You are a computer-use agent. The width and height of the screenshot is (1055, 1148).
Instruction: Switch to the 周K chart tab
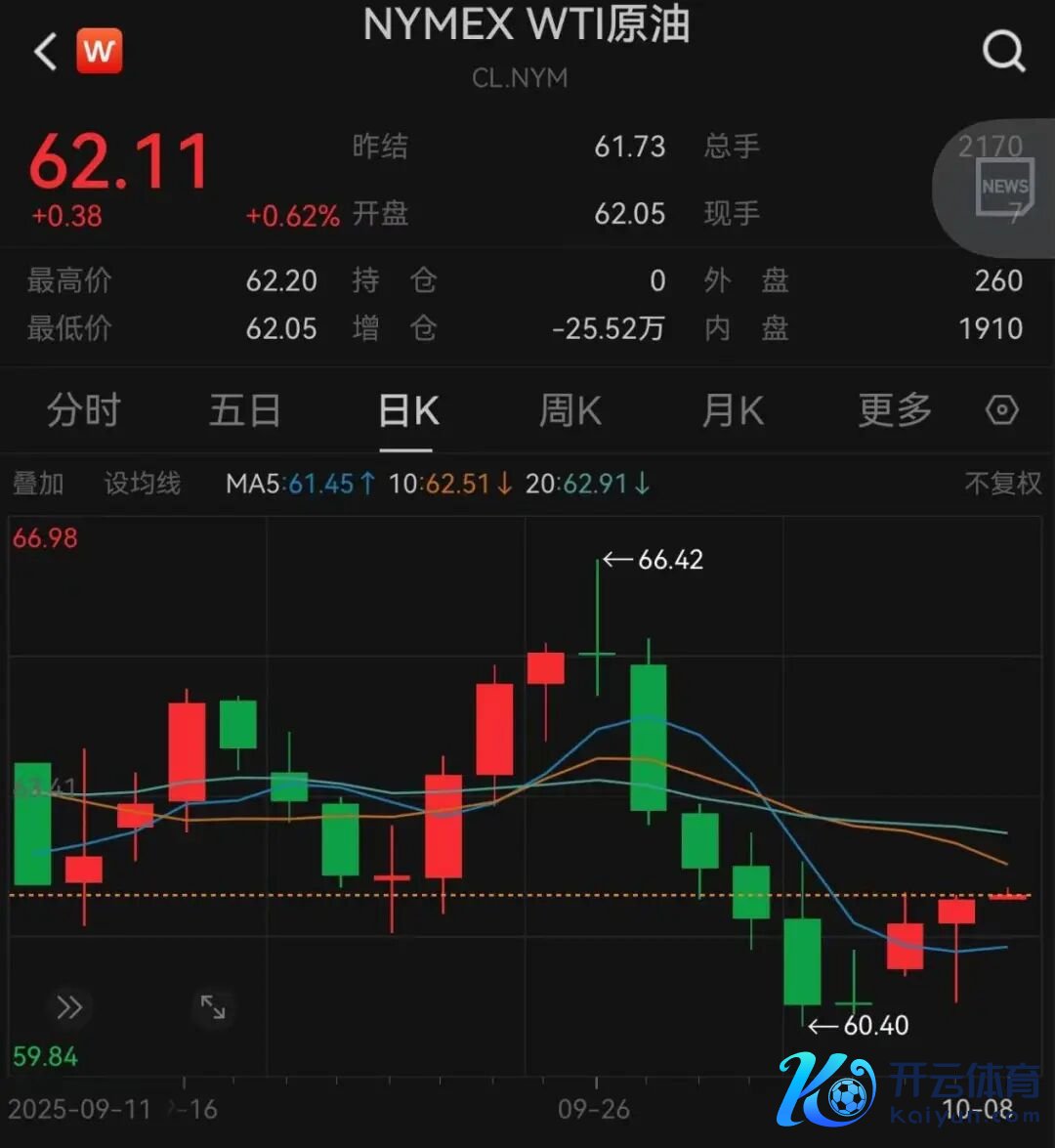[570, 410]
